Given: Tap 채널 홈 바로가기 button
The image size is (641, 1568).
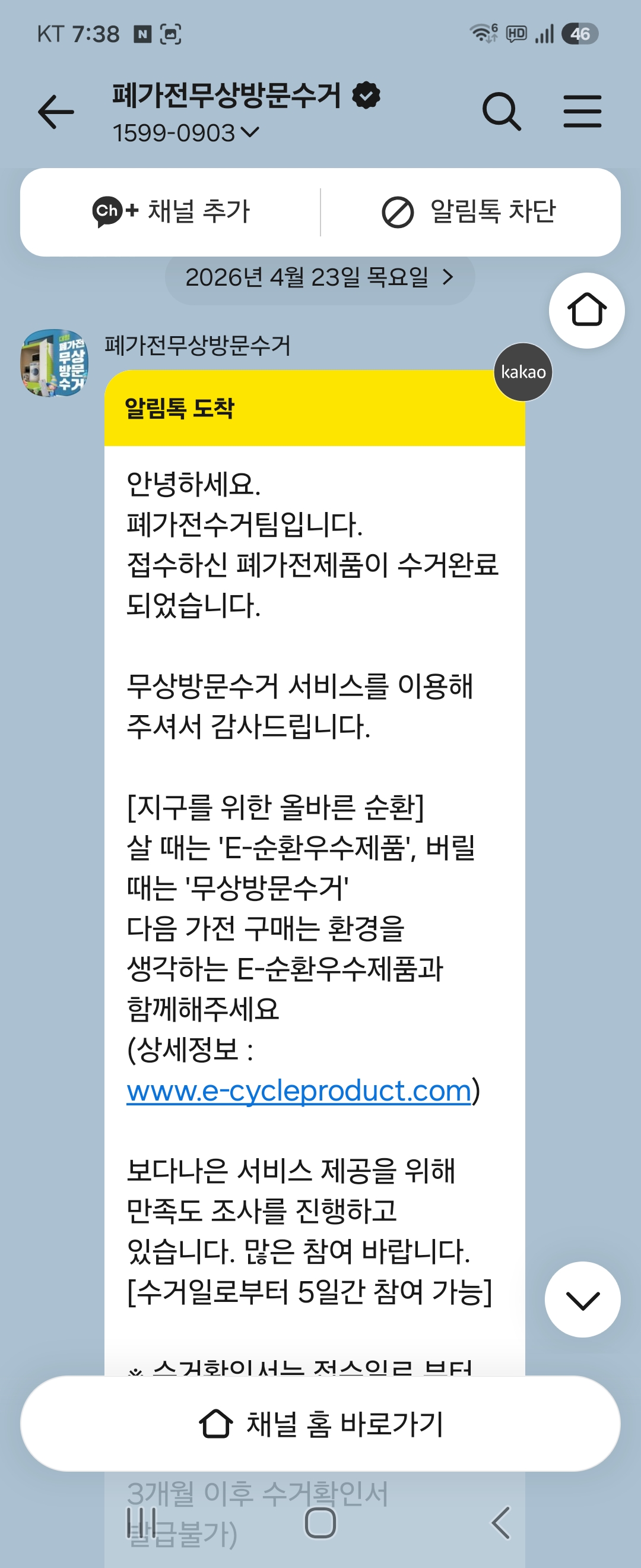Looking at the screenshot, I should click(320, 1424).
